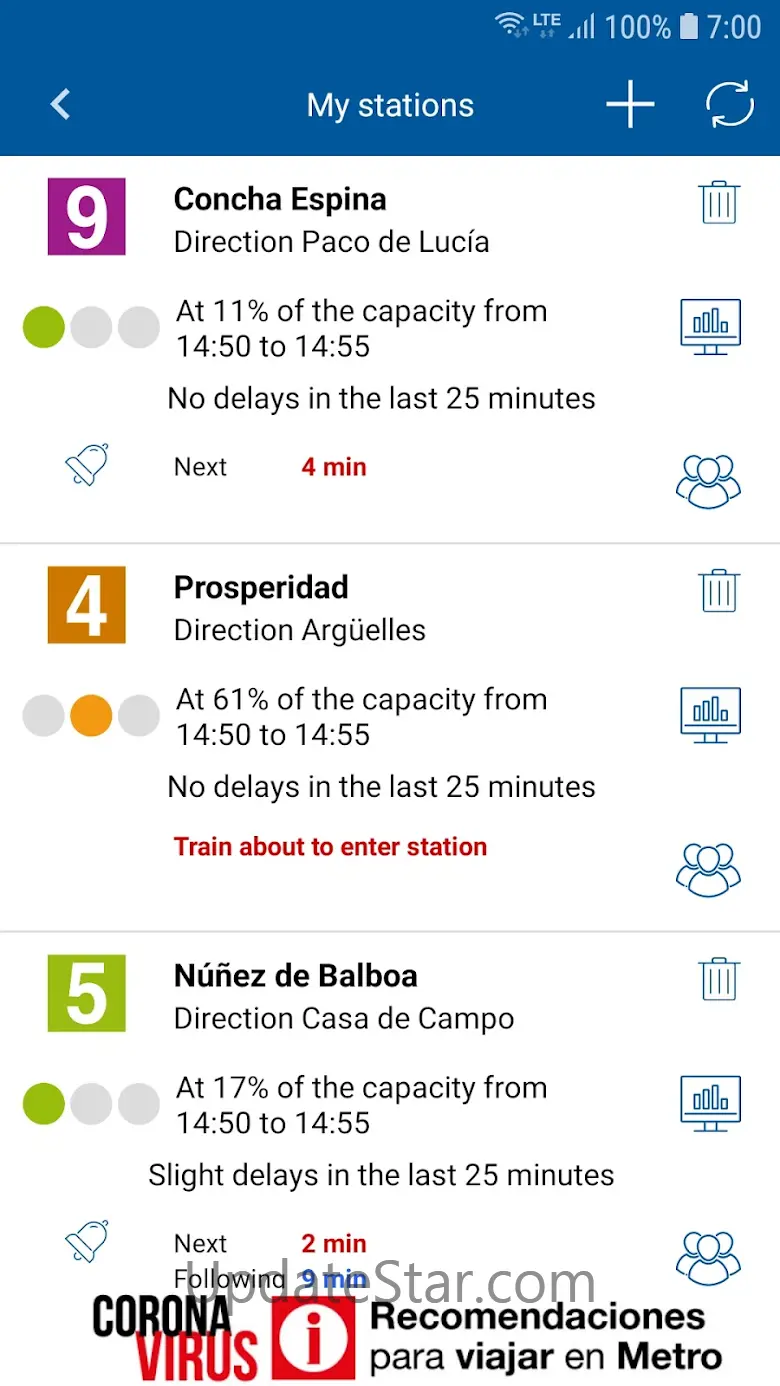View capacity chart for Concha Espina
The height and width of the screenshot is (1386, 780).
coord(710,326)
